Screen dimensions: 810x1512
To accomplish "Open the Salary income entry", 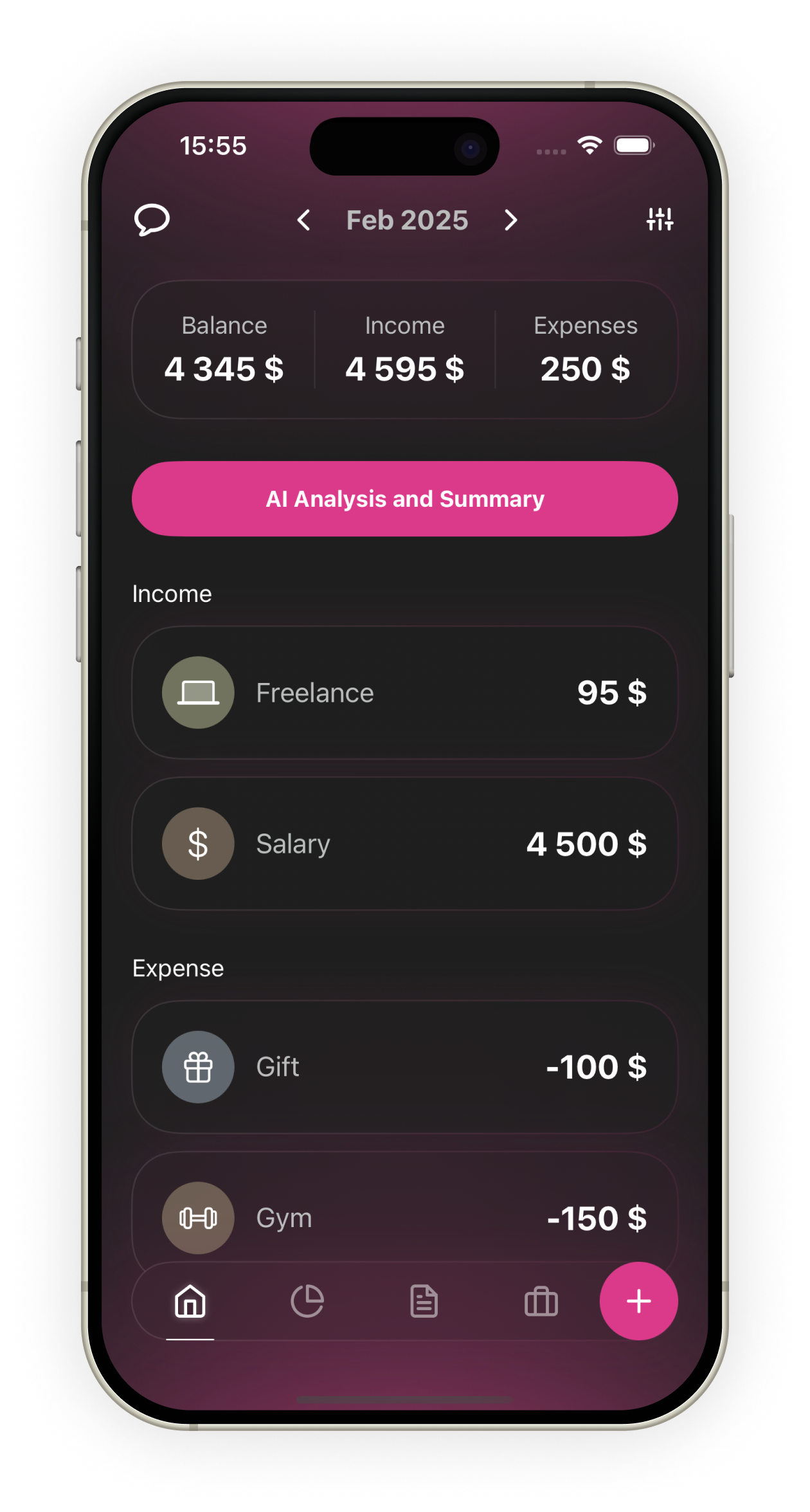I will click(405, 844).
